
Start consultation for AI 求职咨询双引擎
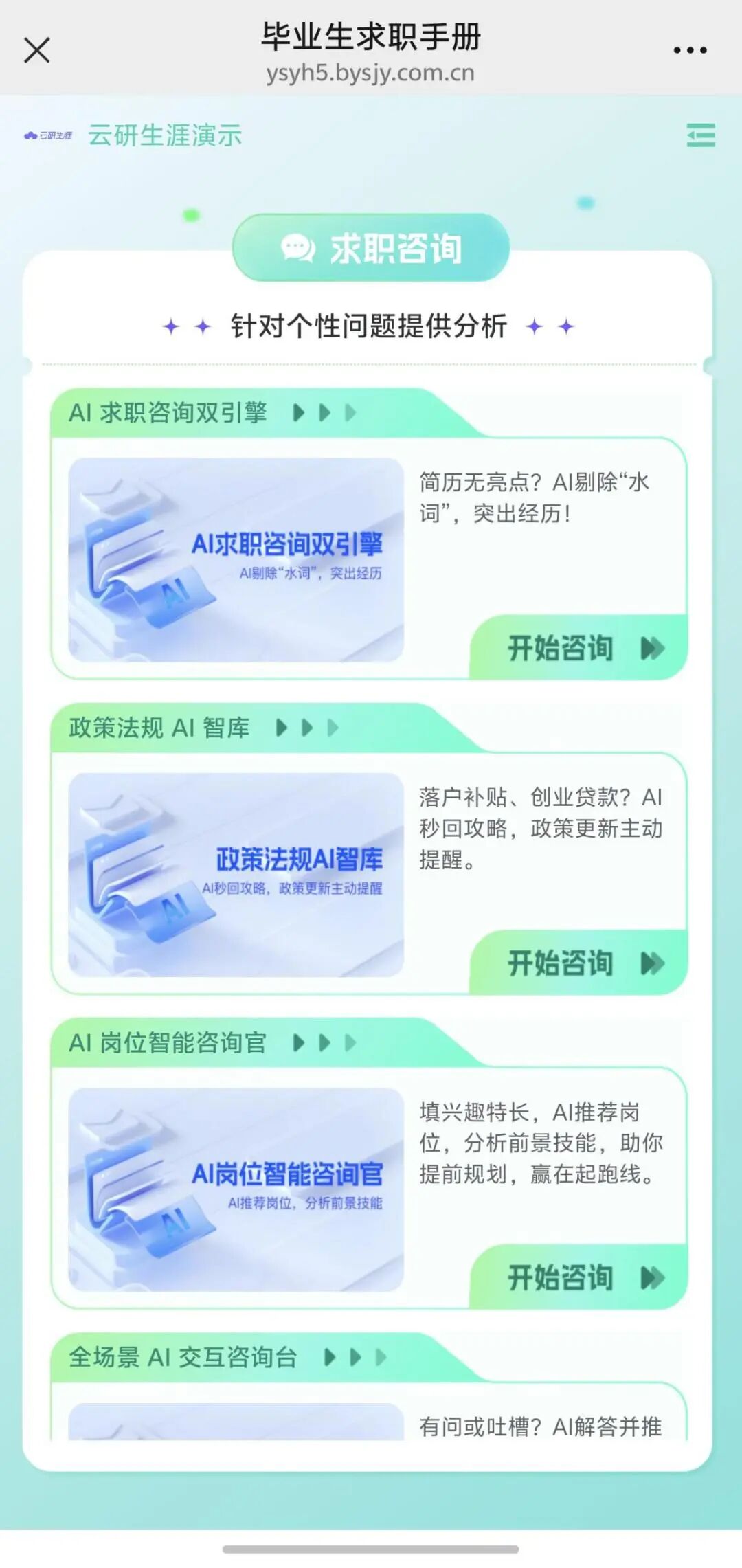578,647
